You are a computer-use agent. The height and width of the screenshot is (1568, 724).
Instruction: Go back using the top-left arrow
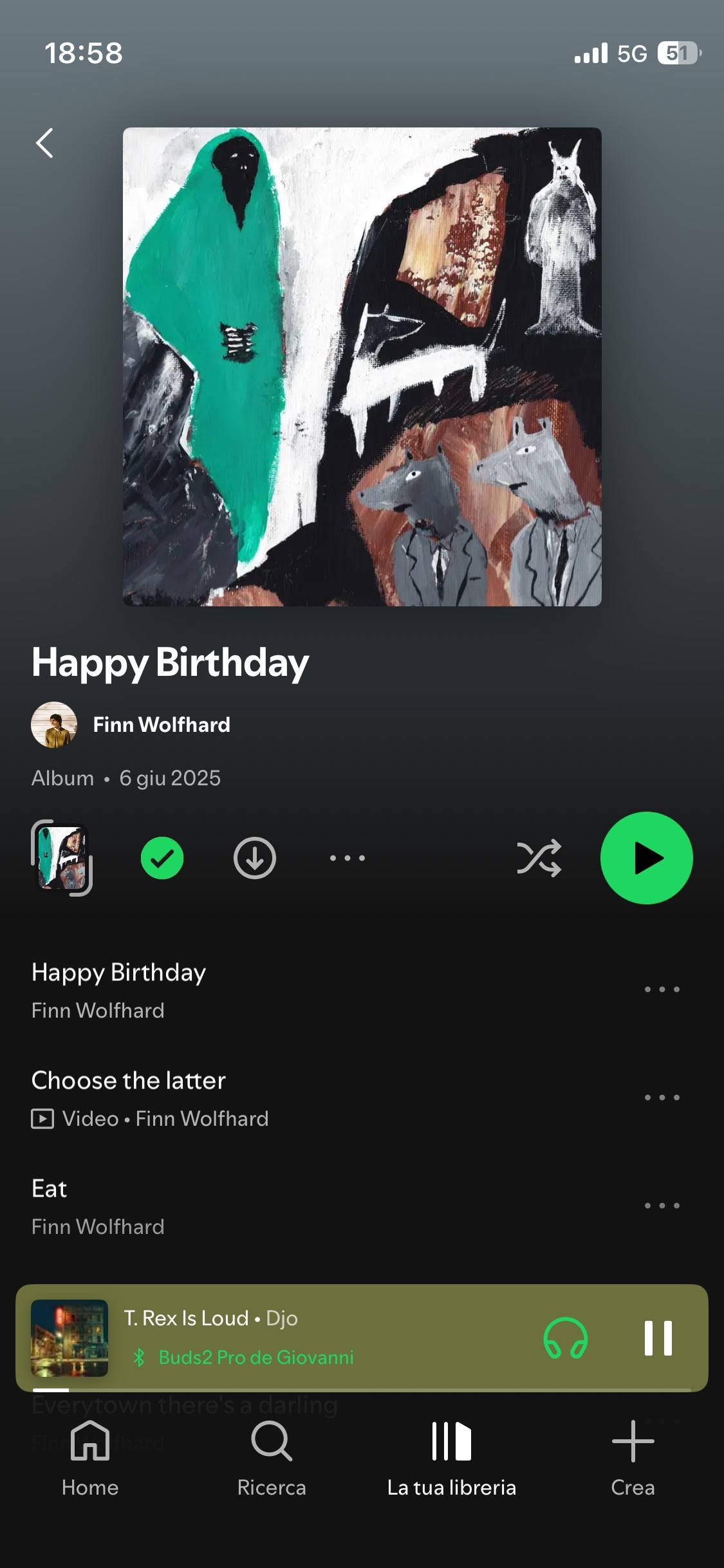(x=44, y=143)
